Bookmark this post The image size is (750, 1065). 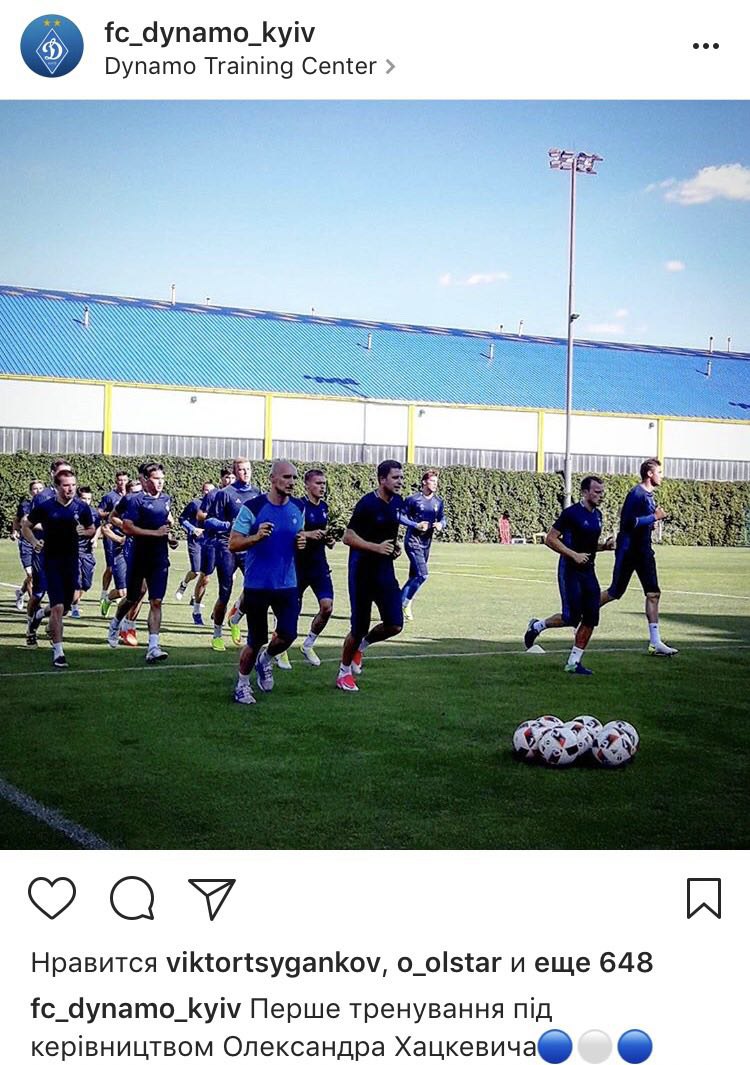(x=704, y=898)
